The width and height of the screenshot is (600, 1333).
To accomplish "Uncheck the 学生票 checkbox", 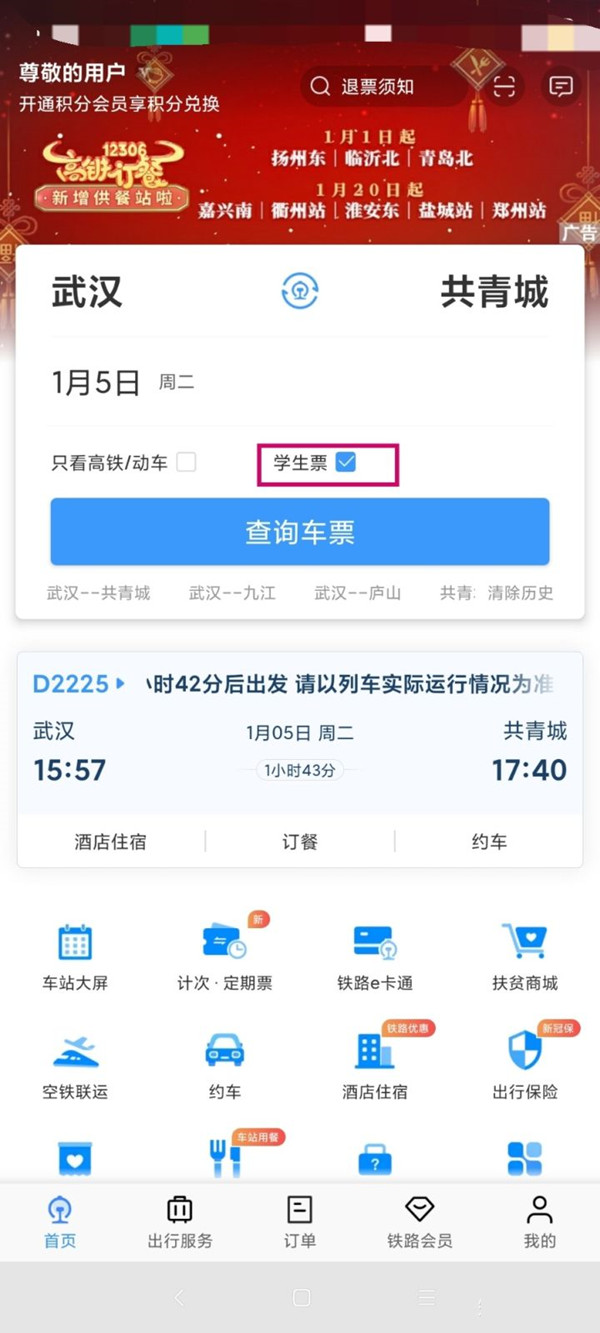I will click(x=346, y=462).
